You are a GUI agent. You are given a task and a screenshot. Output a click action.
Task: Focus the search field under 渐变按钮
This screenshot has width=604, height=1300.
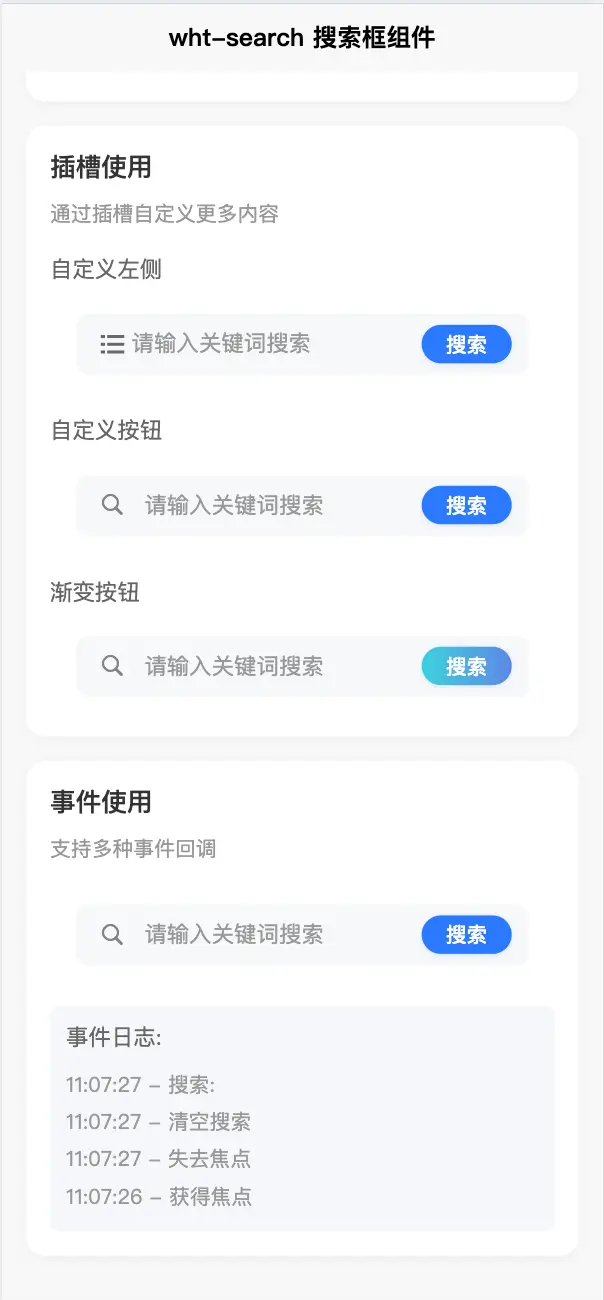270,666
